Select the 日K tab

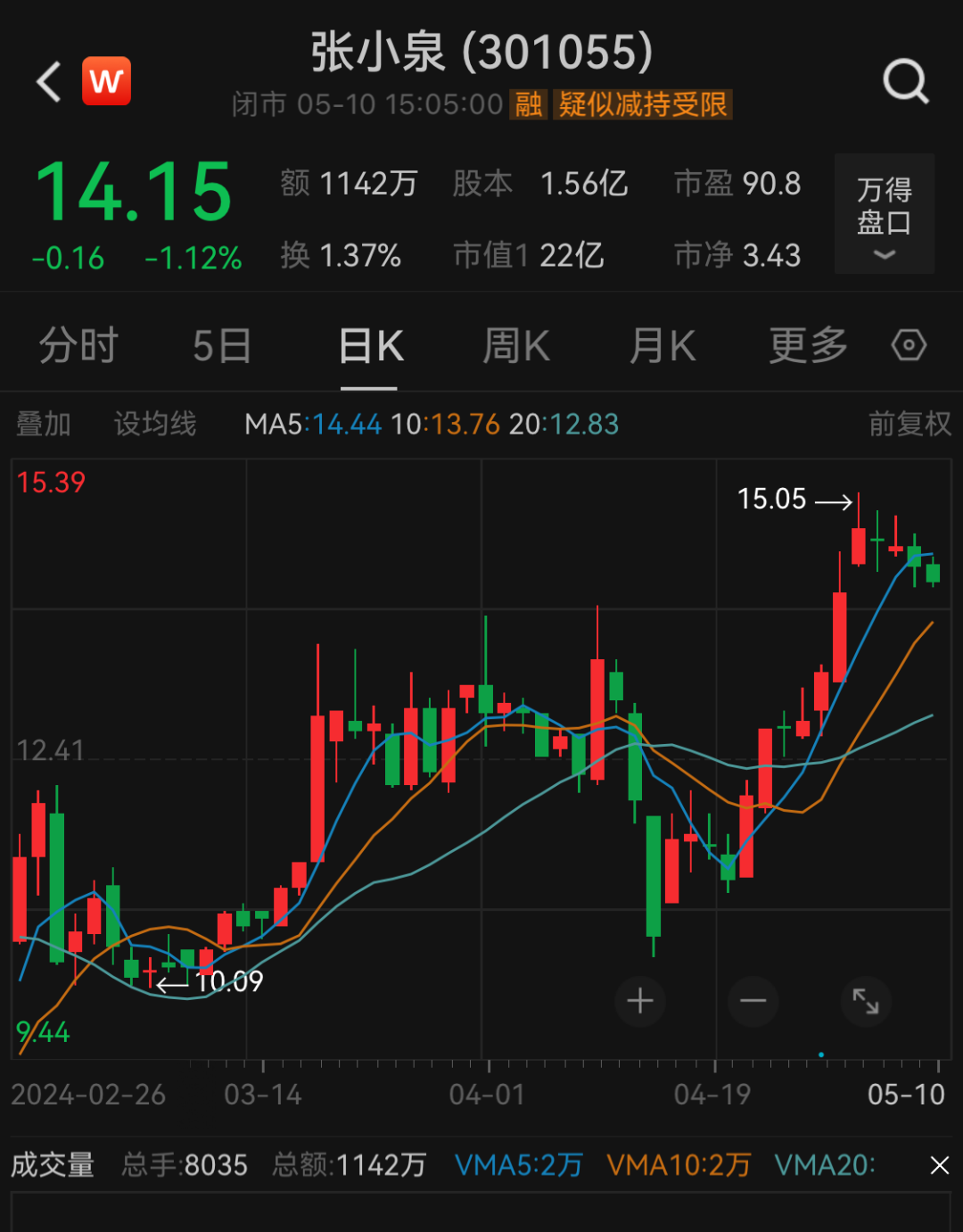pos(370,345)
